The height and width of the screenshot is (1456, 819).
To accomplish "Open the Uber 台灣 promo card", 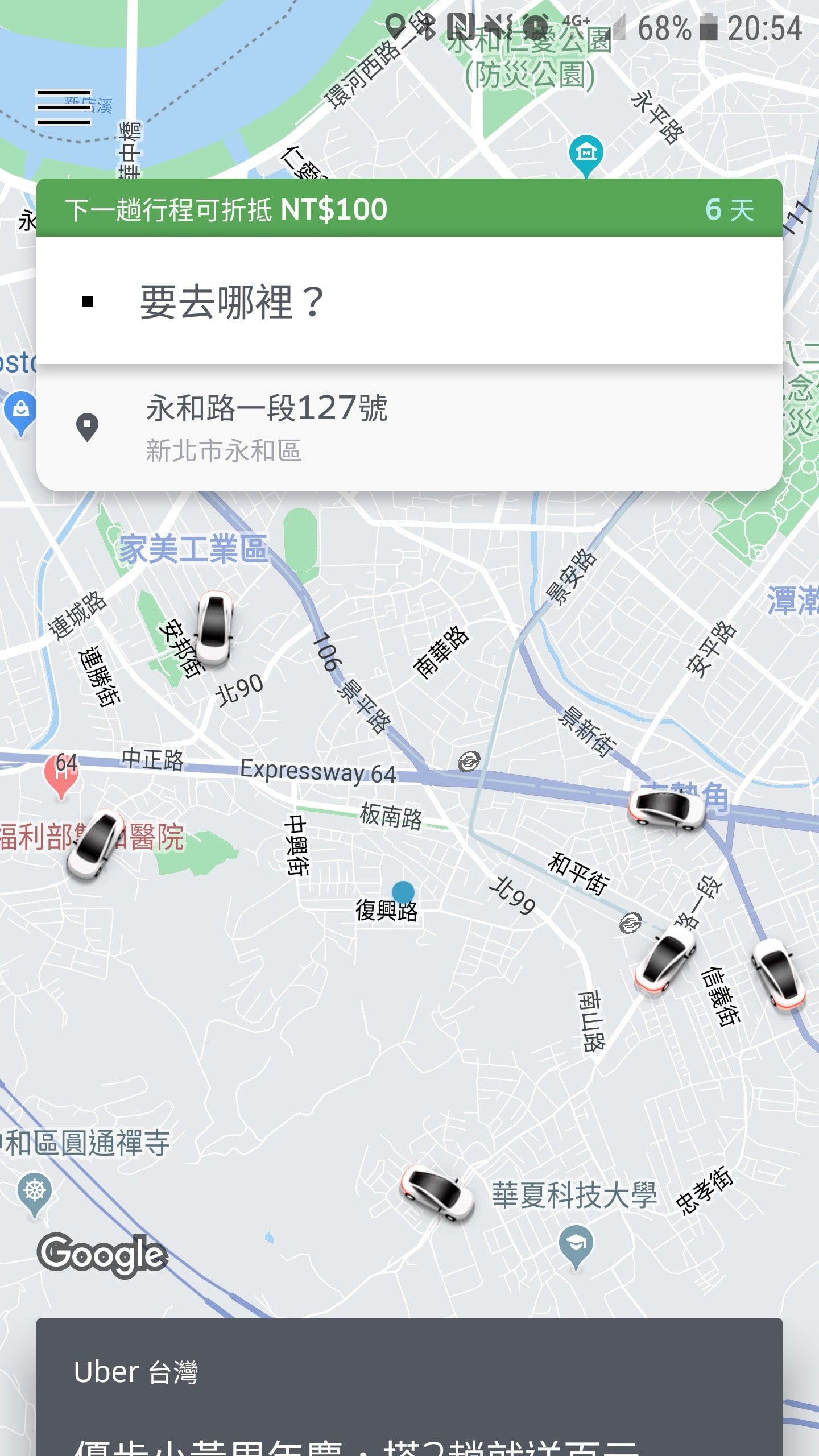I will 408,1388.
